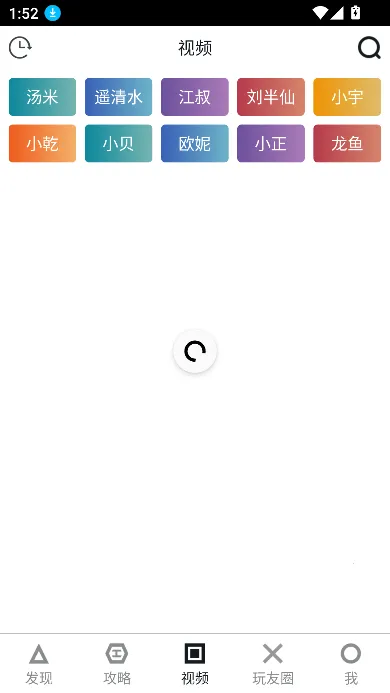This screenshot has width=390, height=693.
Task: Open the 玩友圈 tab
Action: click(x=273, y=664)
